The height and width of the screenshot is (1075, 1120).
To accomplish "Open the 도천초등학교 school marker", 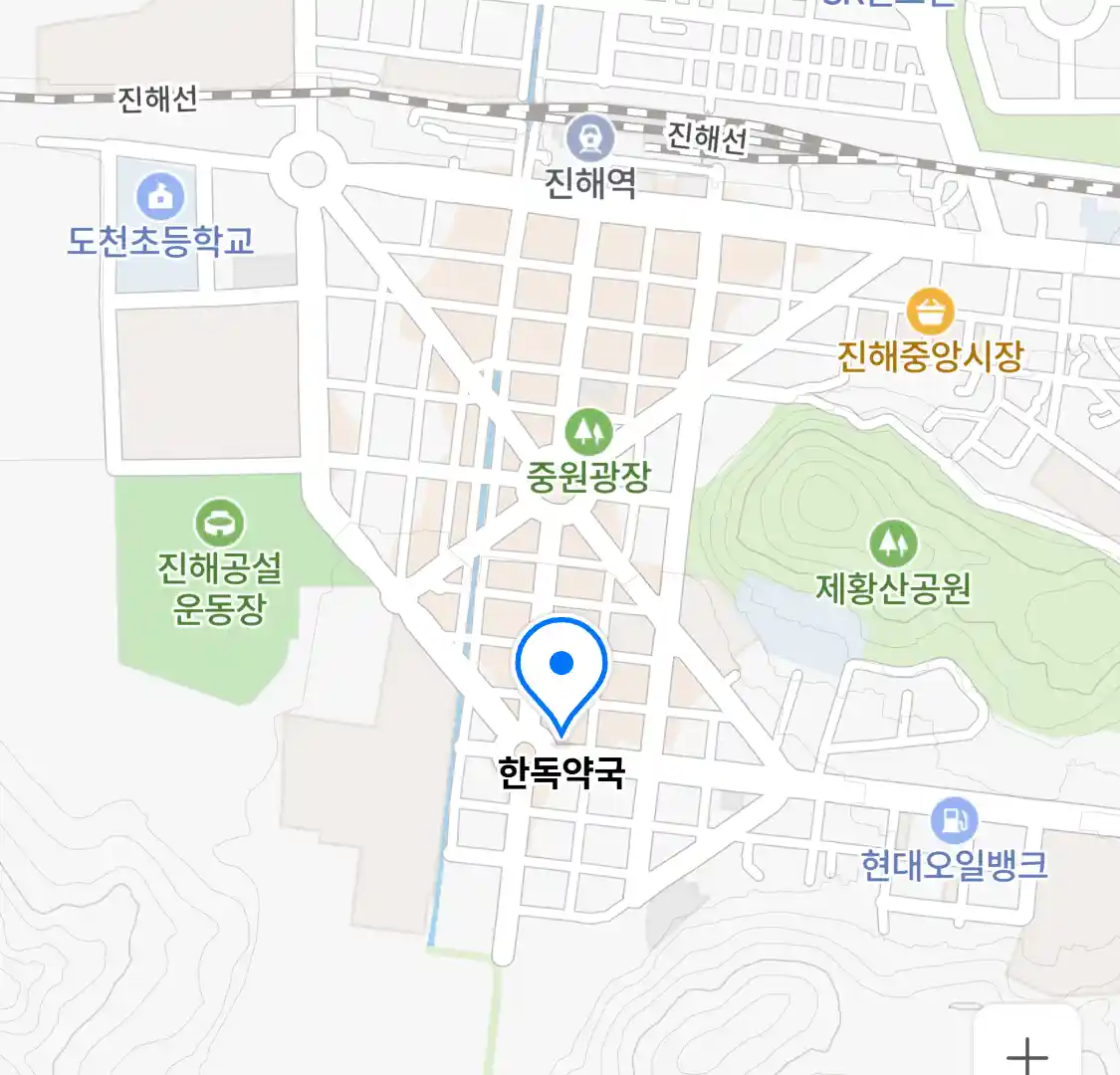I will 160,196.
